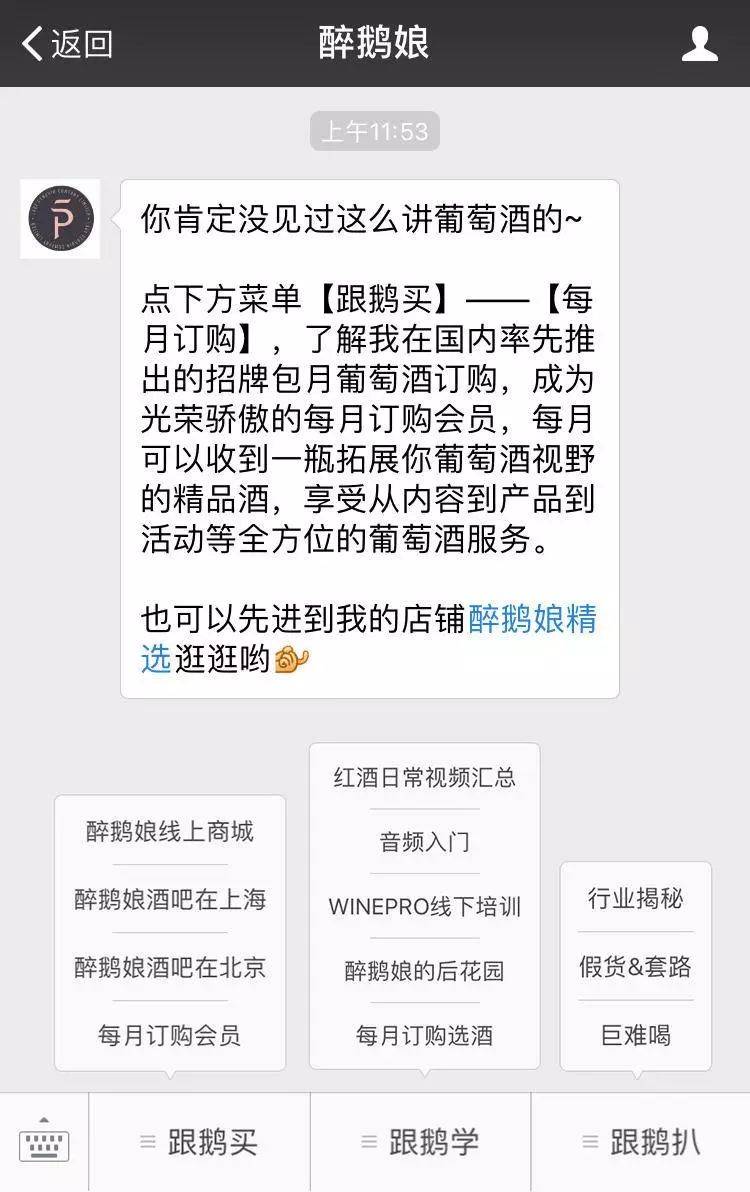Tap the 醉鹅娘 account avatar
Viewport: 750px width, 1192px height.
[60, 219]
